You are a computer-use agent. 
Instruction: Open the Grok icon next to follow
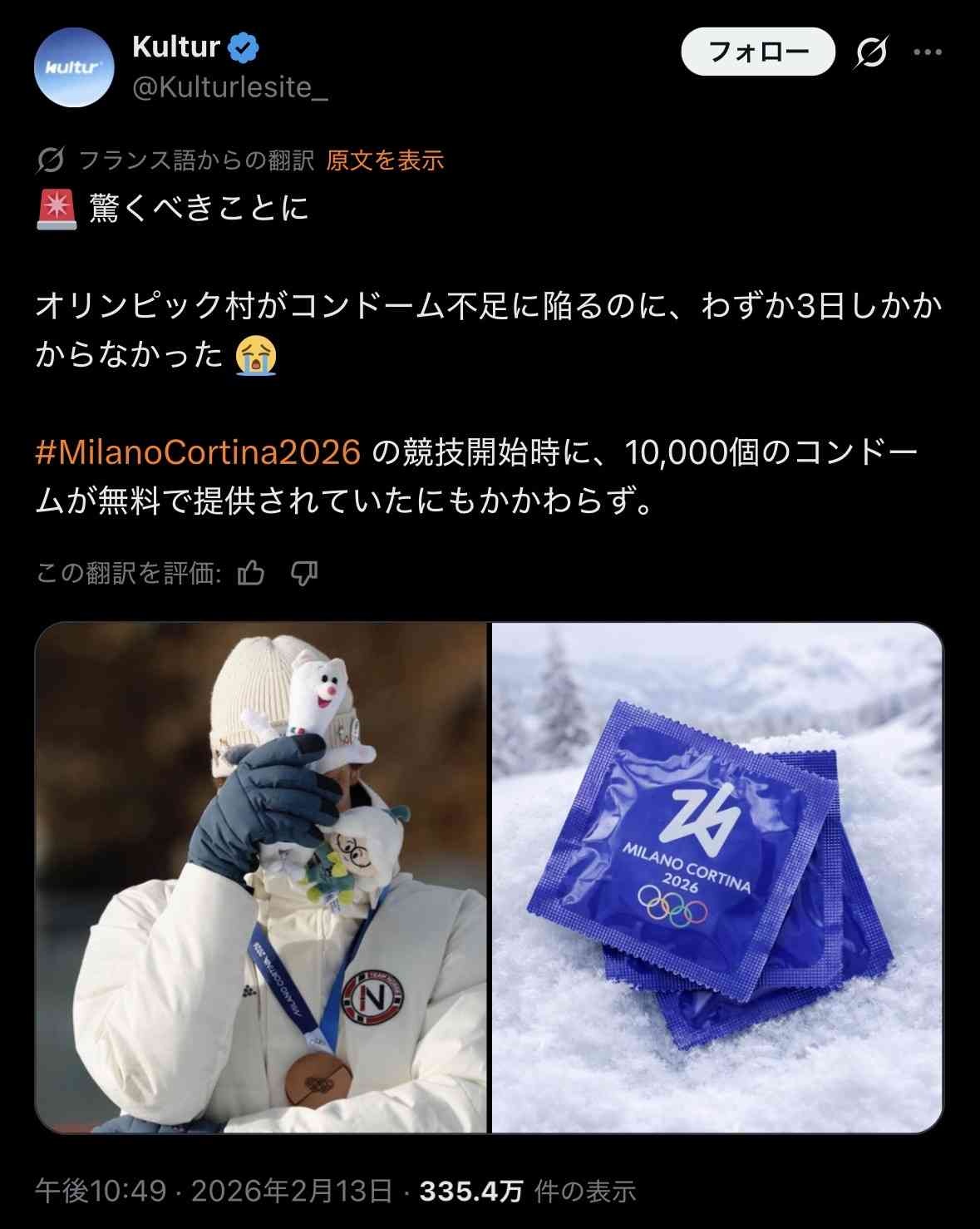coord(870,52)
